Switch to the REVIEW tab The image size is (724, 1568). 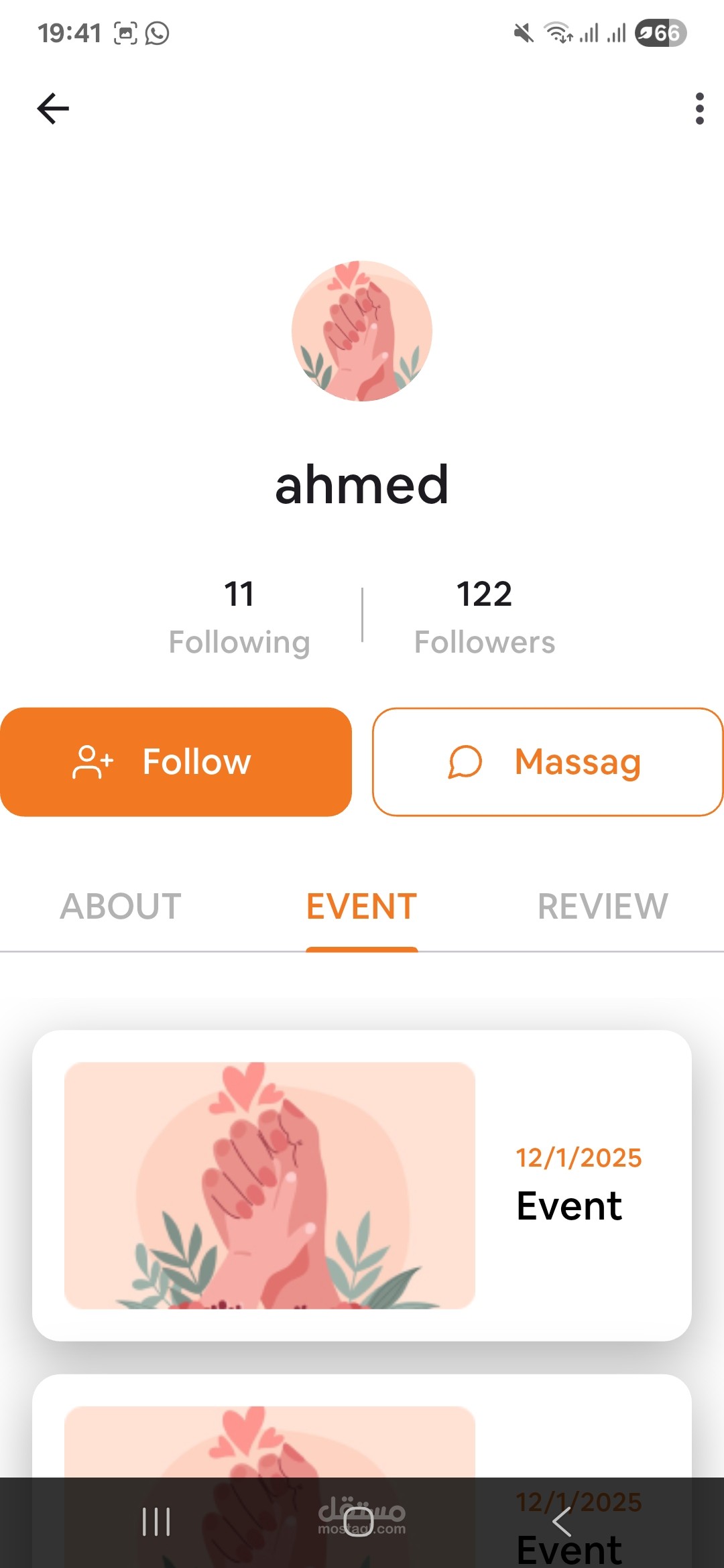tap(603, 906)
